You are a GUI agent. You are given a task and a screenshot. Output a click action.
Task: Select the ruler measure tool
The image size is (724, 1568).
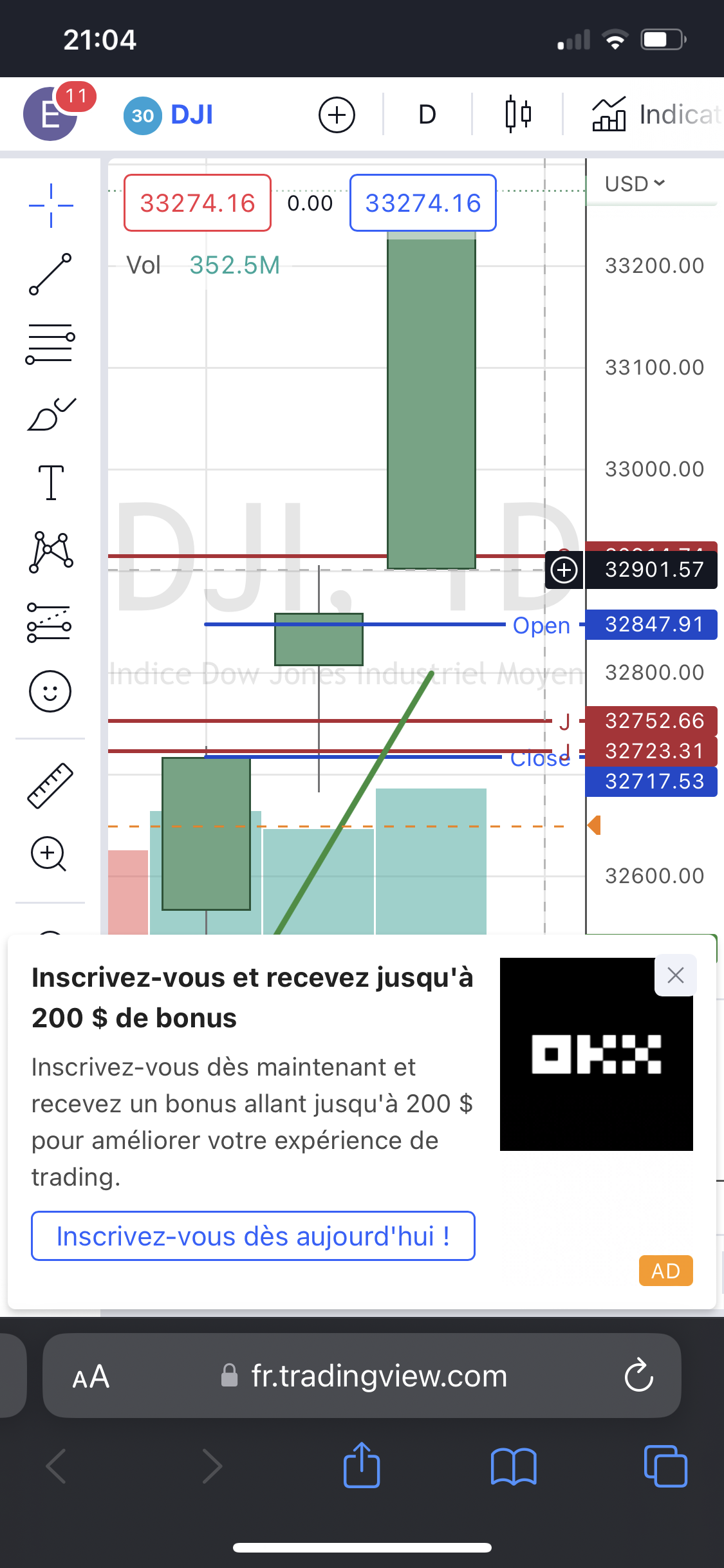coord(50,785)
